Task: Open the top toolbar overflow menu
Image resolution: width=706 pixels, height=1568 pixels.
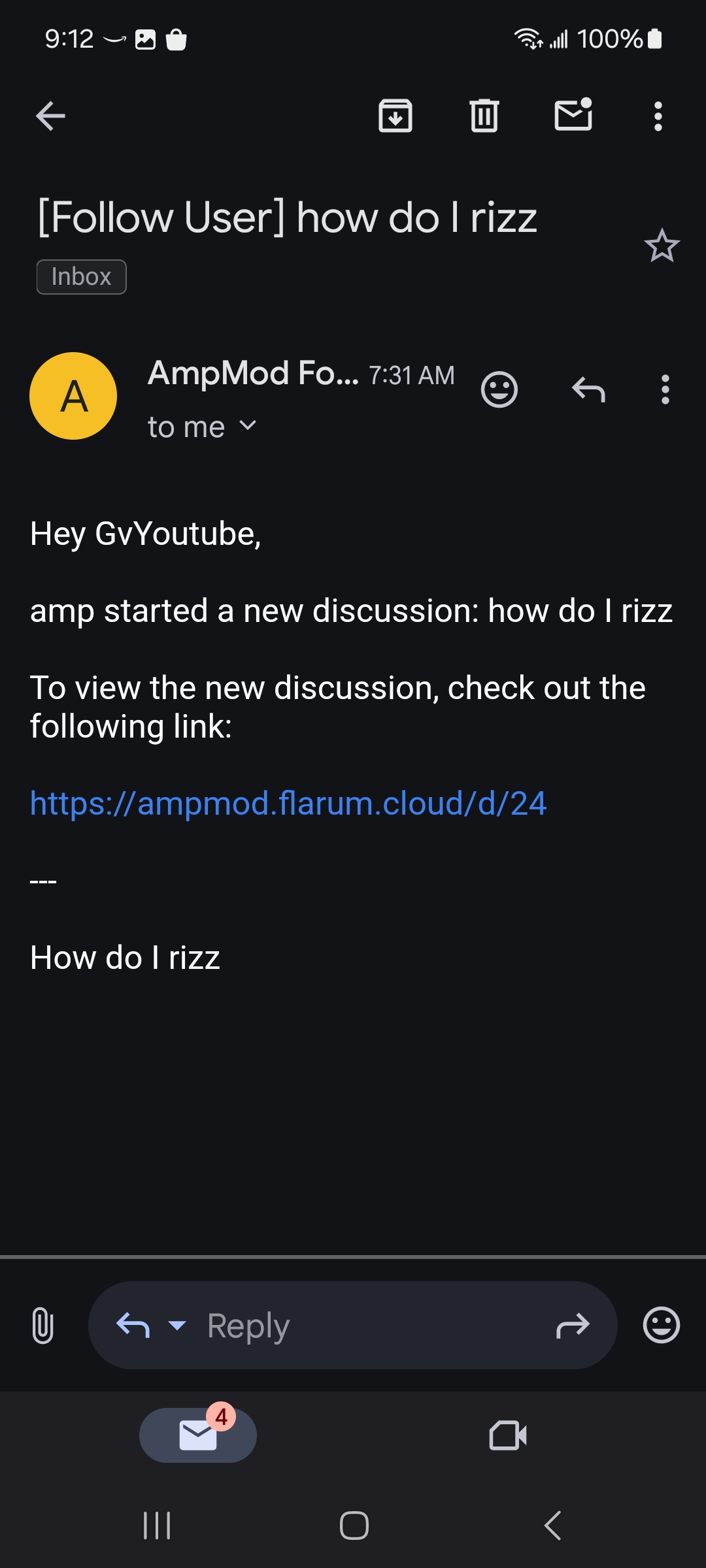Action: click(658, 117)
